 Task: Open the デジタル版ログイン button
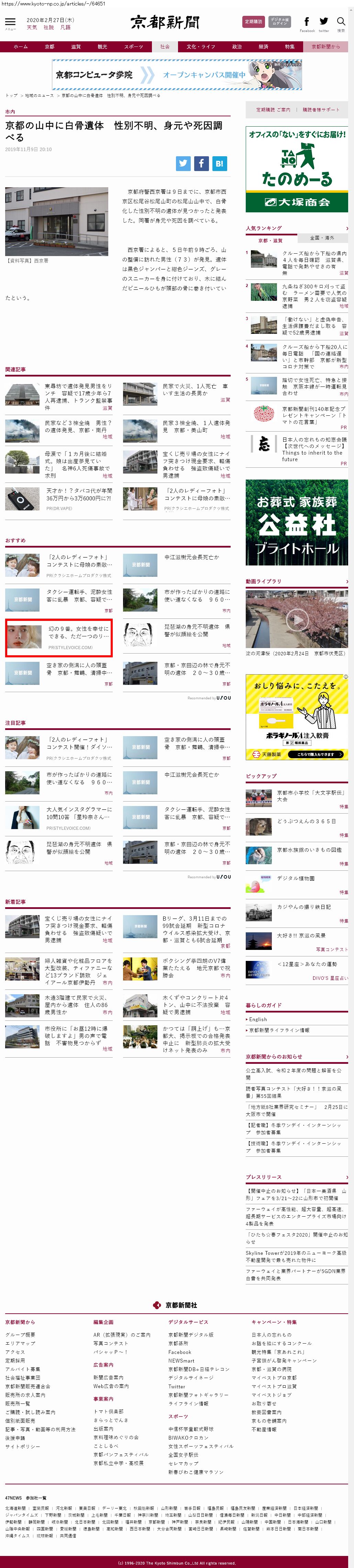[x=280, y=22]
